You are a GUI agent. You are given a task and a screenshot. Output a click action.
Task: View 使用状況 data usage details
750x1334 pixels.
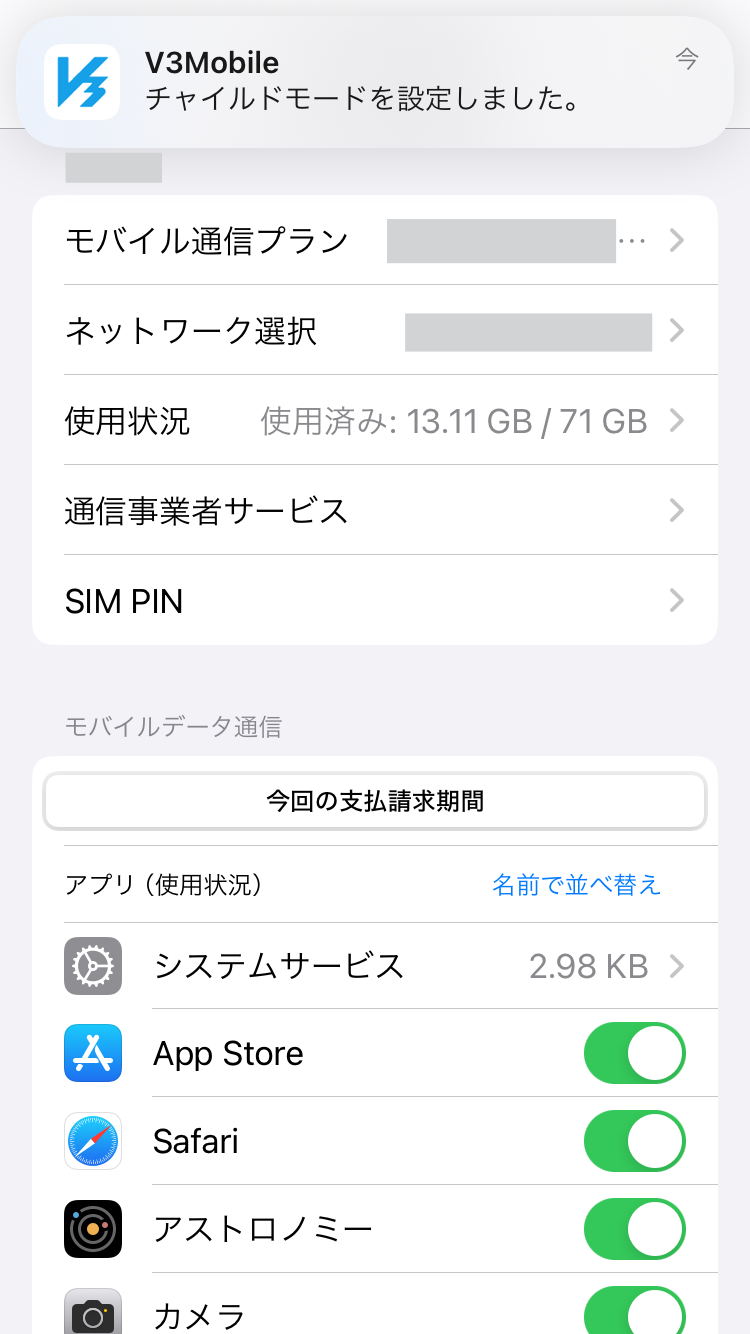click(x=375, y=420)
